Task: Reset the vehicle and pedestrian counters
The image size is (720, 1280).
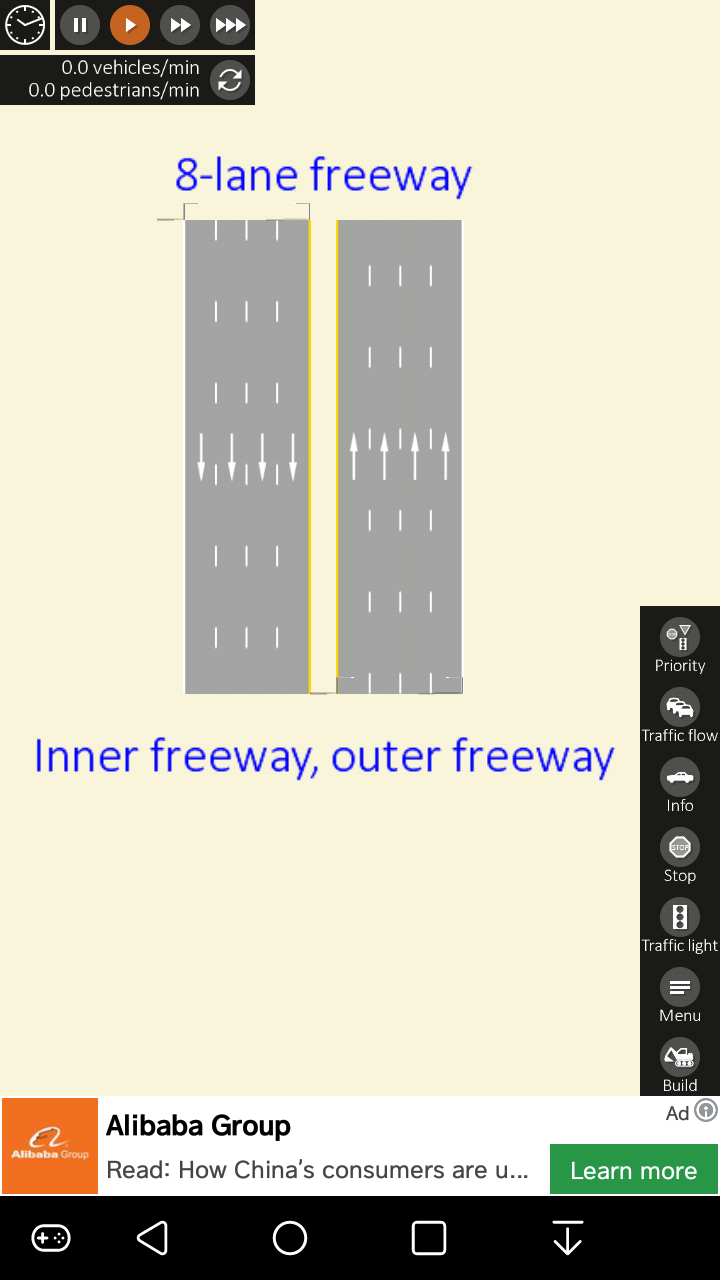Action: point(230,80)
